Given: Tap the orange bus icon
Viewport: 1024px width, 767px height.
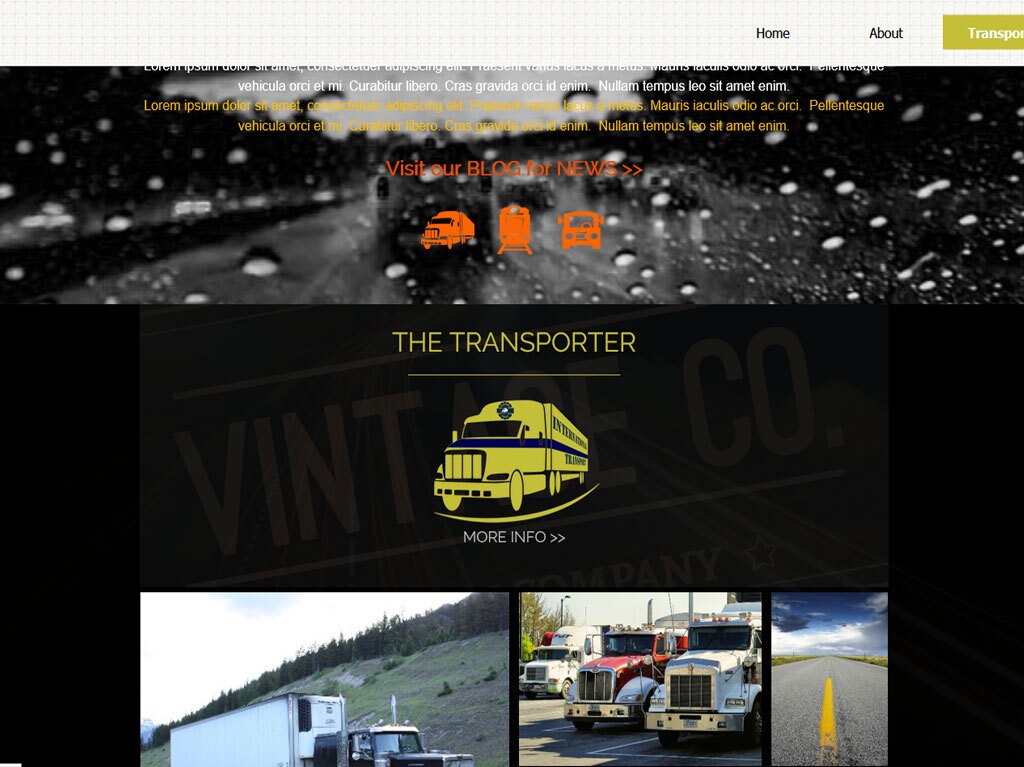Looking at the screenshot, I should pos(580,230).
